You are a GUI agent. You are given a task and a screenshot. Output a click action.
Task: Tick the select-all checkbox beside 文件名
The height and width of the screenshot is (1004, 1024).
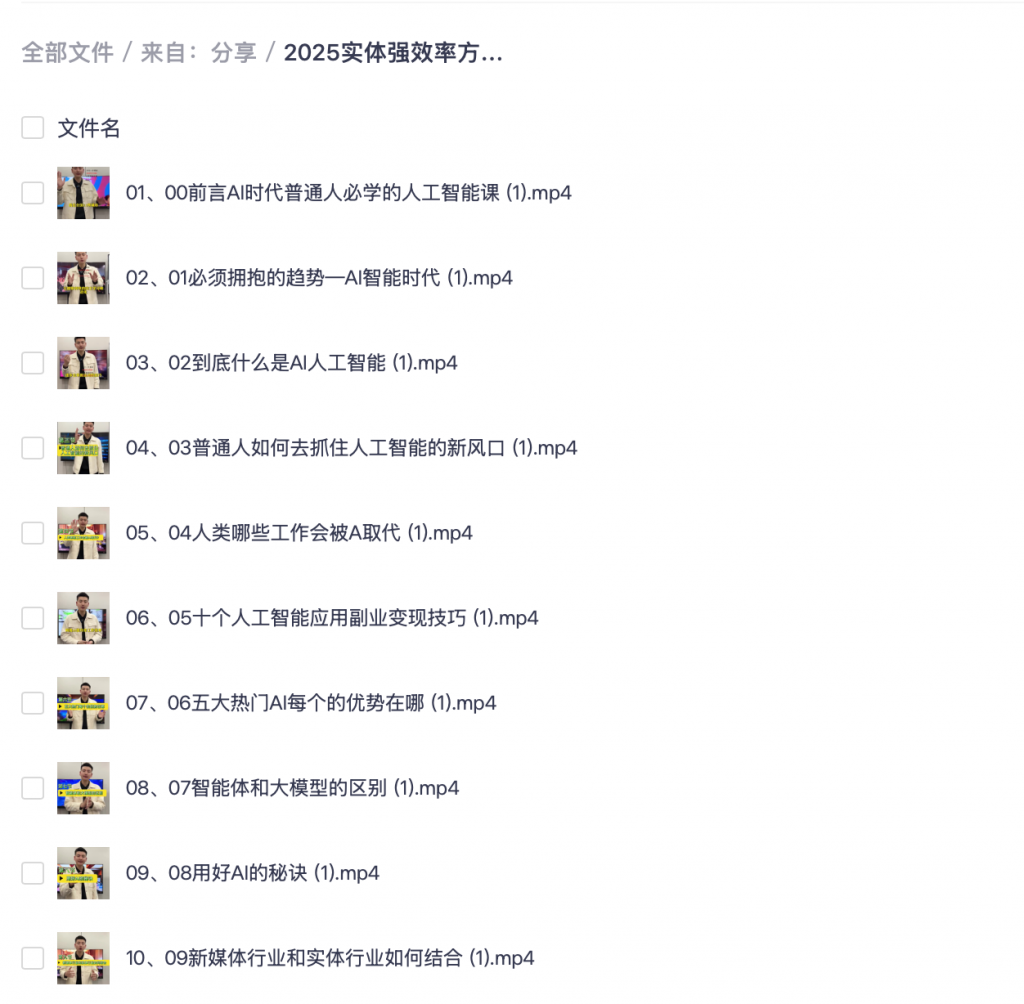33,128
